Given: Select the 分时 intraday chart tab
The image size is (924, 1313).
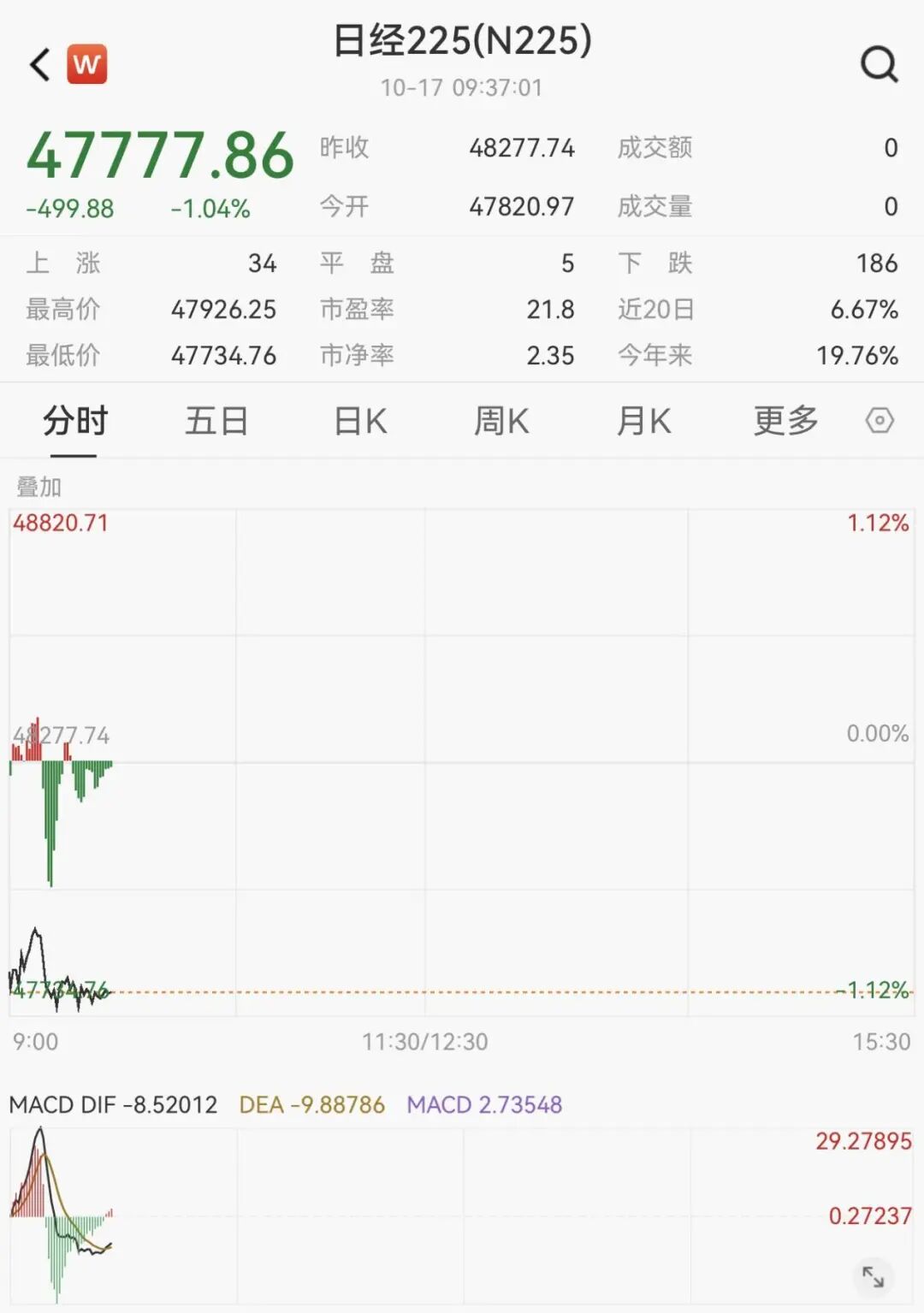Looking at the screenshot, I should 75,421.
